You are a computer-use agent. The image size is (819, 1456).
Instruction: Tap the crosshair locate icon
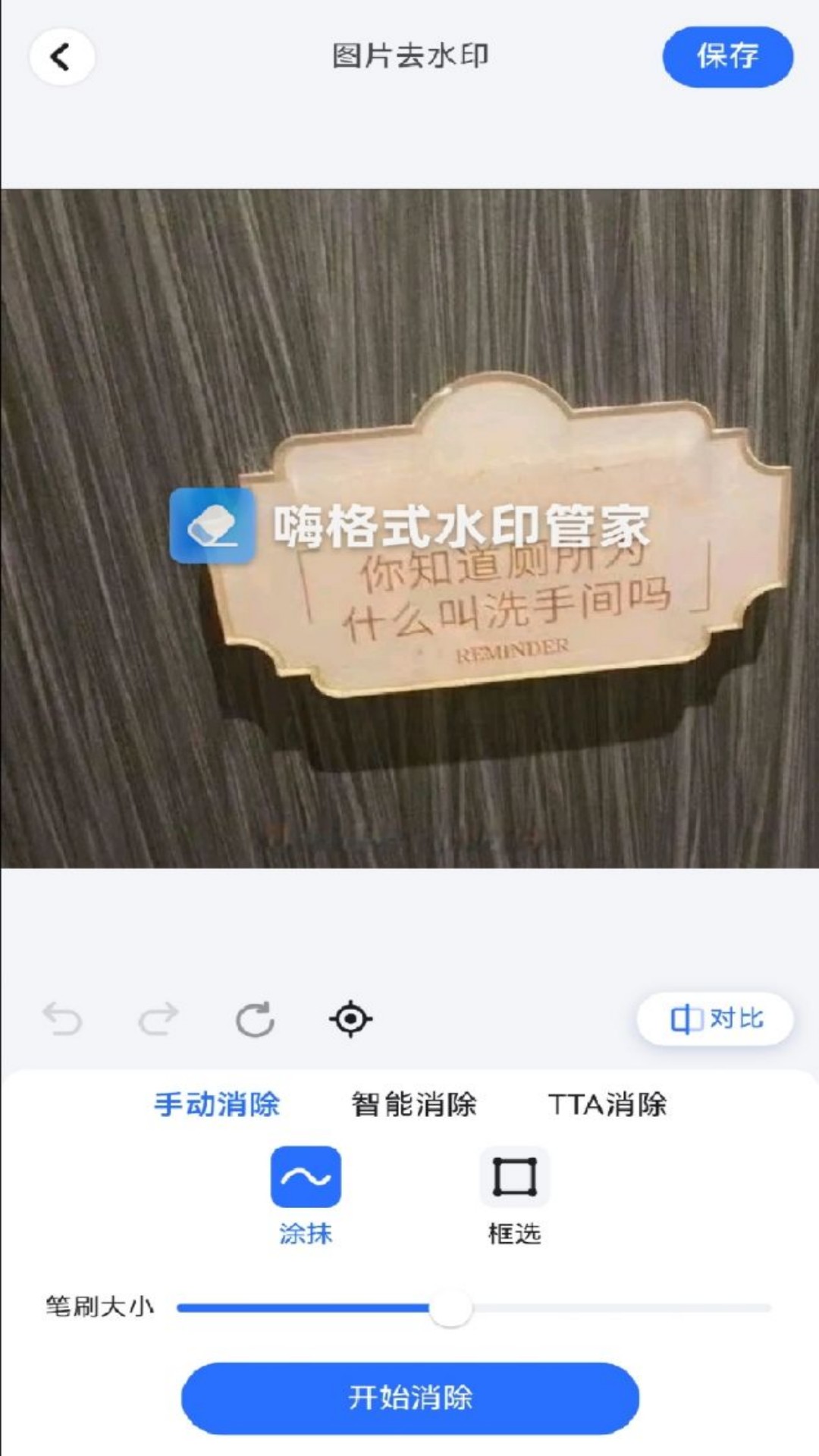(350, 1018)
